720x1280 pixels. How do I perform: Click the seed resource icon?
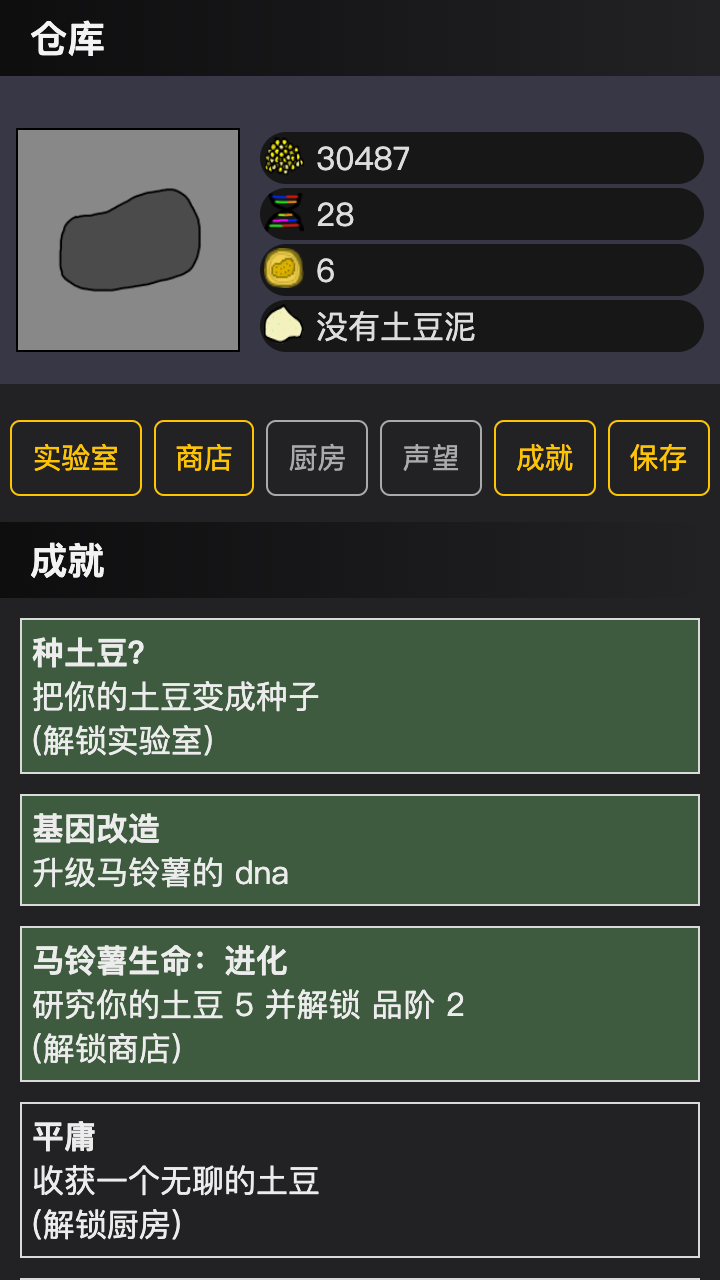[x=282, y=157]
